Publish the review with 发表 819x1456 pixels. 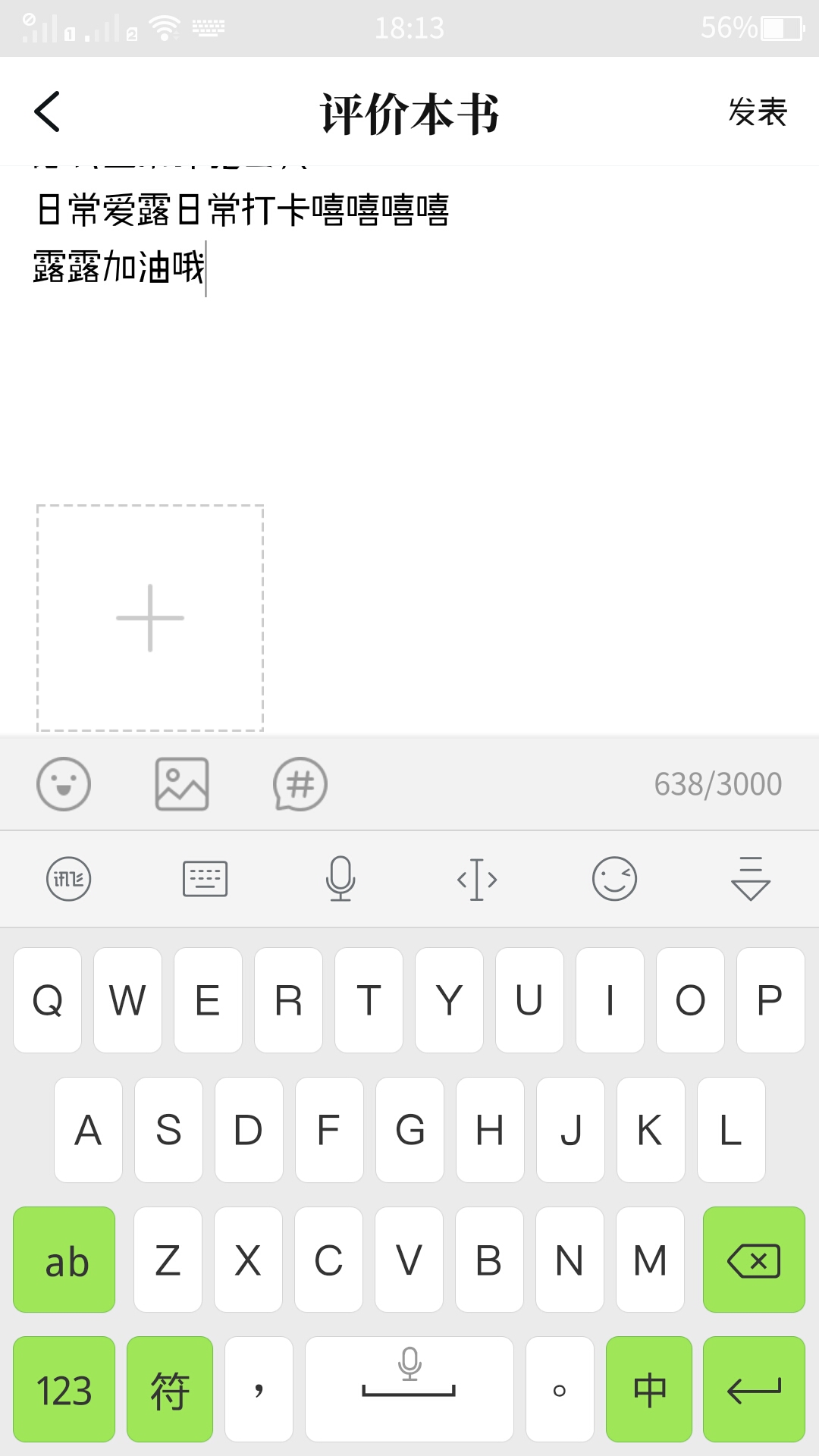(758, 112)
